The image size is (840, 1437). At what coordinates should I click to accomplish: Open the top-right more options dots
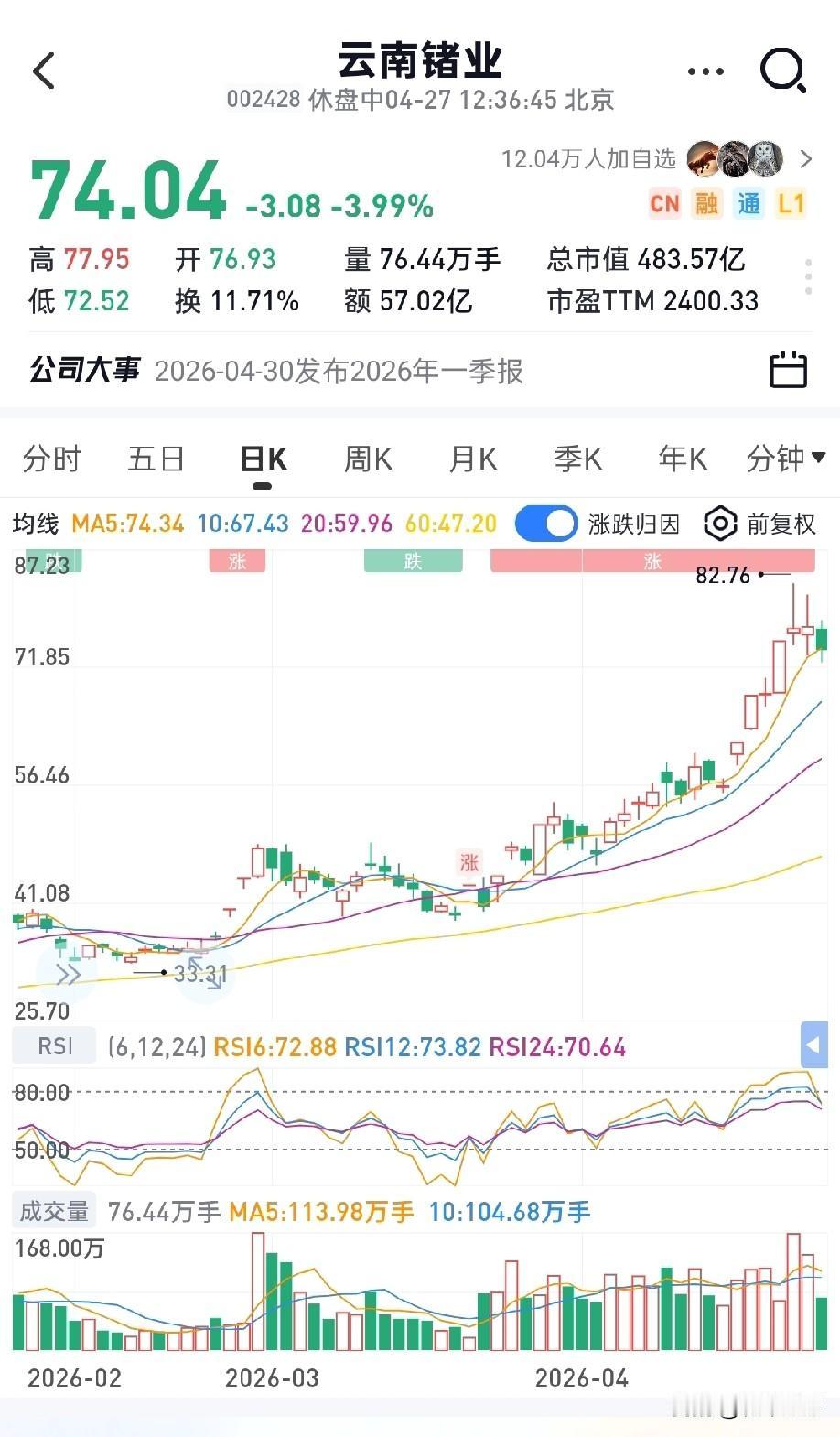pyautogui.click(x=705, y=70)
